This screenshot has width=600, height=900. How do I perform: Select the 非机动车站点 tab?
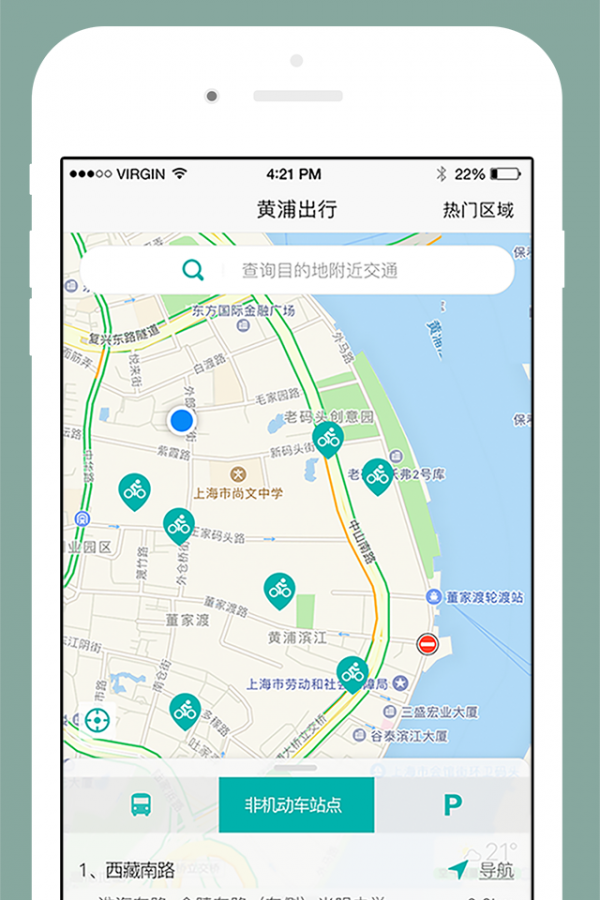point(296,805)
